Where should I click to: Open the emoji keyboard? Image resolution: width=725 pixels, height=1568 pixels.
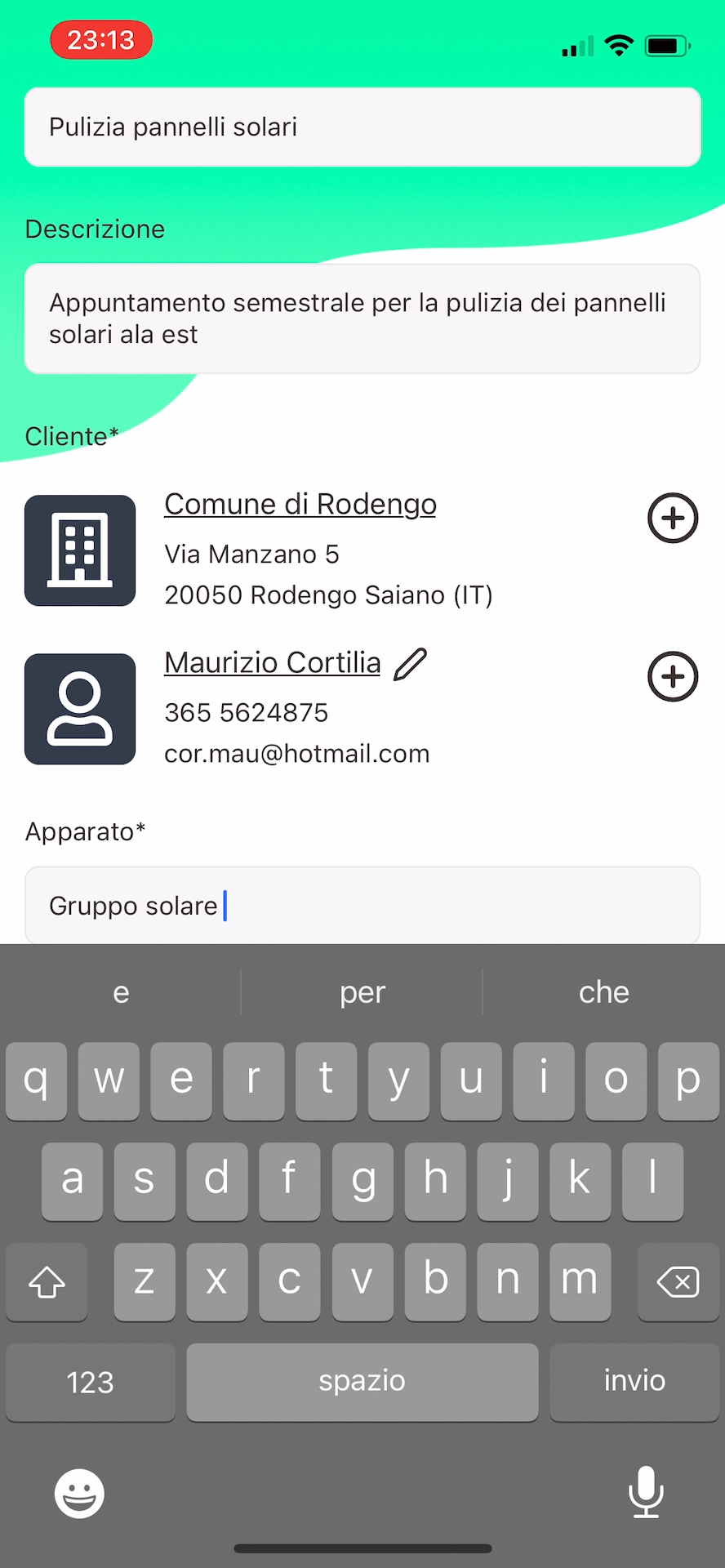coord(79,1494)
